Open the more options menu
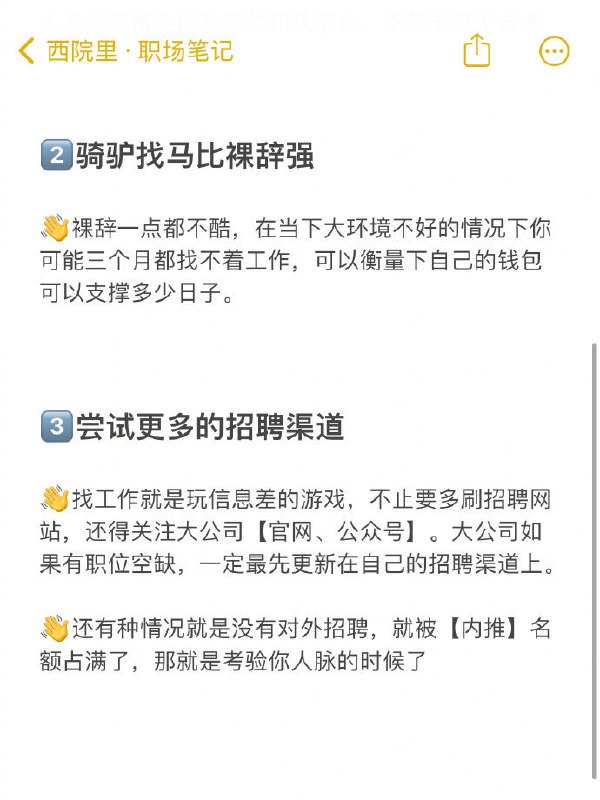The image size is (600, 800). (x=554, y=51)
